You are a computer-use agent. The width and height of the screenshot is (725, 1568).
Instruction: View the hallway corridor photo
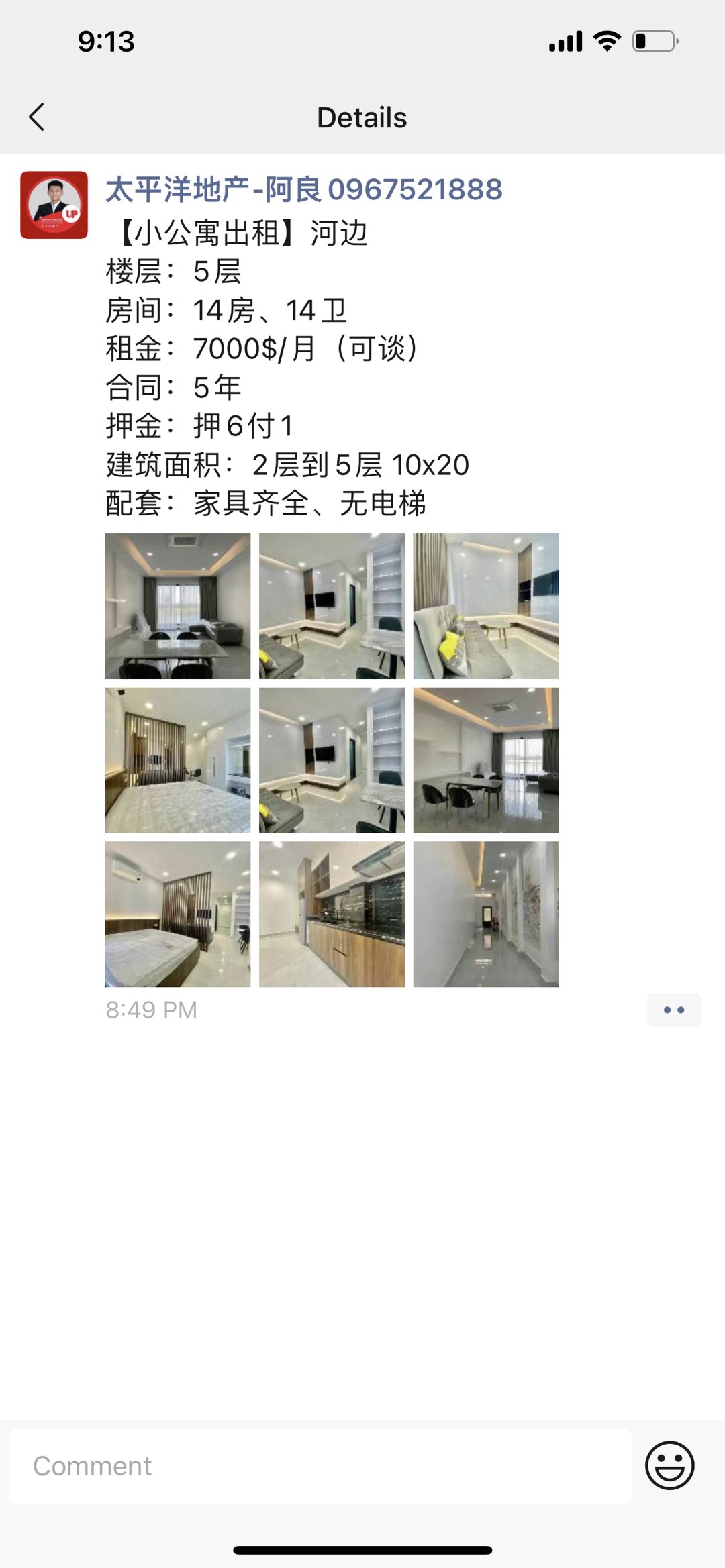[x=486, y=914]
